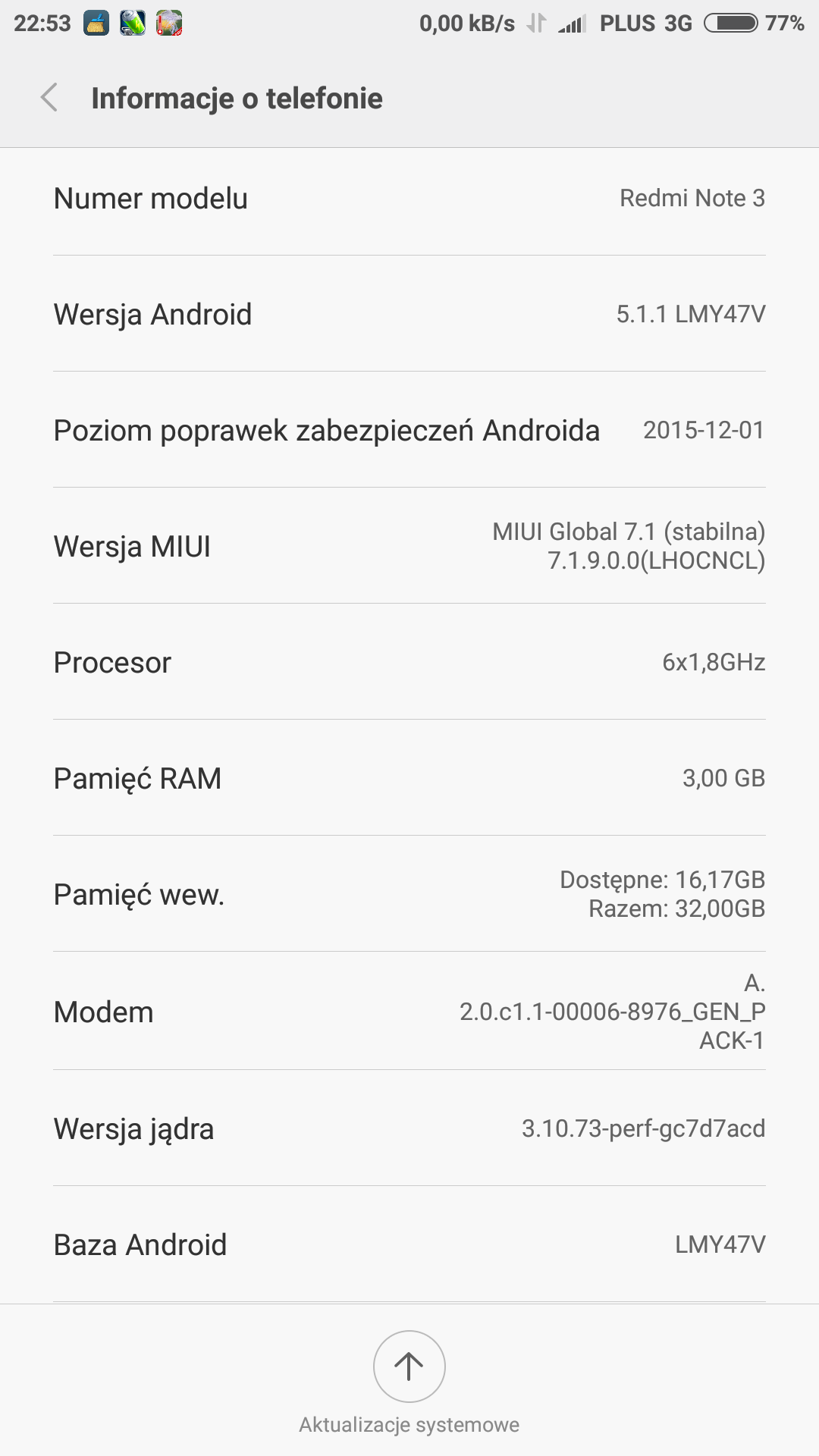Go back from Informacje o telefonie
Image resolution: width=819 pixels, height=1456 pixels.
point(49,98)
